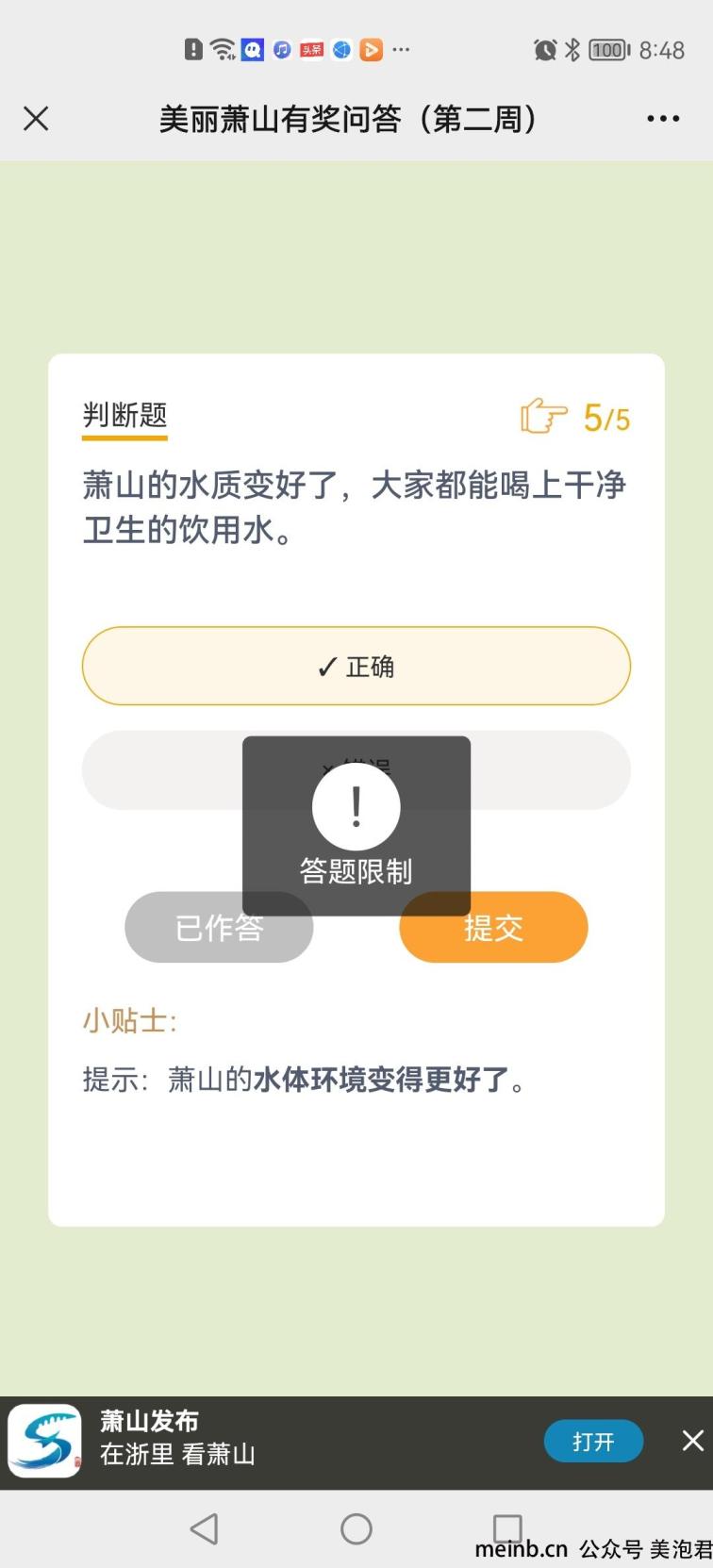Submit the answer with 提交
713x1568 pixels.
pyautogui.click(x=493, y=928)
